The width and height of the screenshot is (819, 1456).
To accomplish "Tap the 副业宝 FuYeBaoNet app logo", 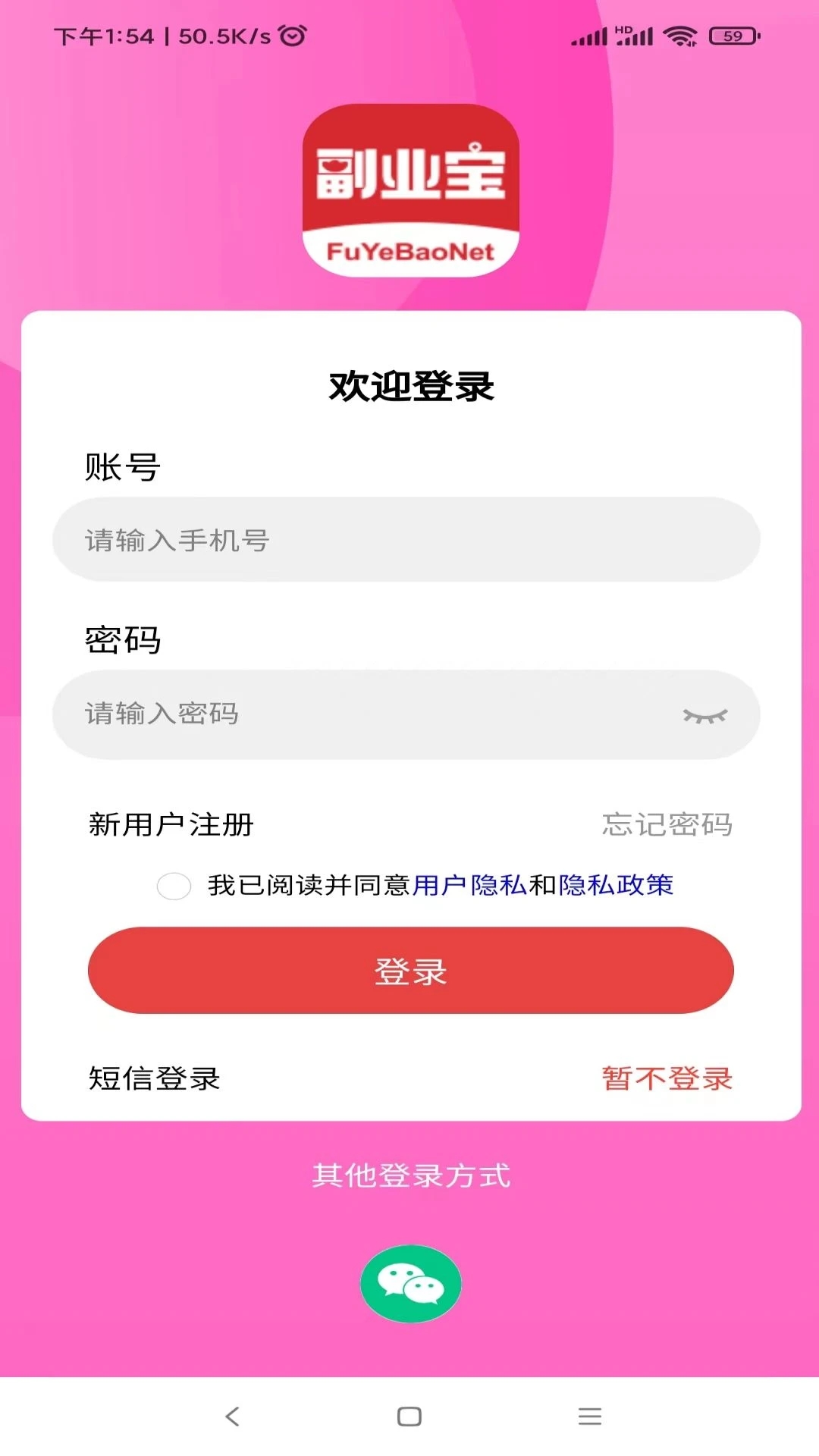I will pos(409,190).
